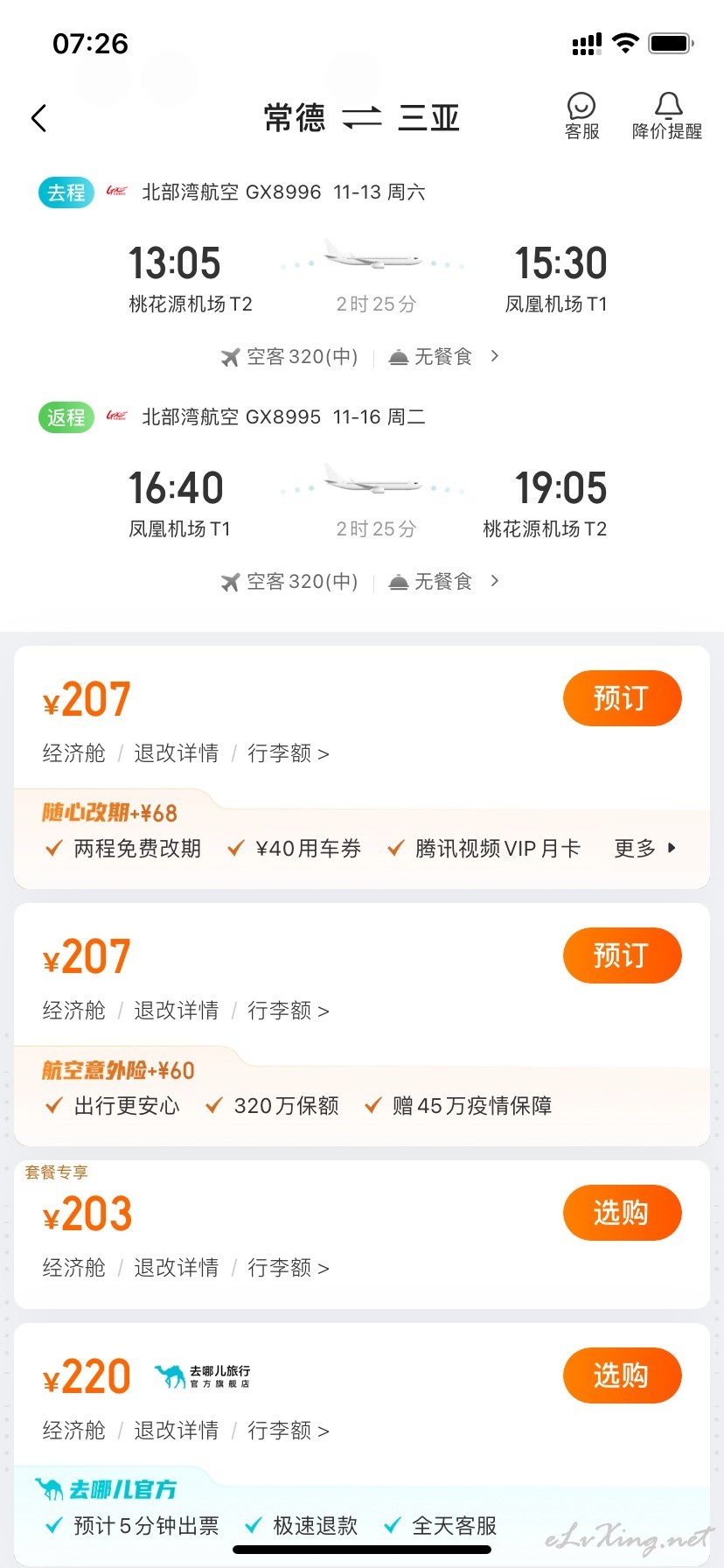Image resolution: width=724 pixels, height=1568 pixels.
Task: View 退改详情 for the ¥220 fare
Action: (177, 1431)
